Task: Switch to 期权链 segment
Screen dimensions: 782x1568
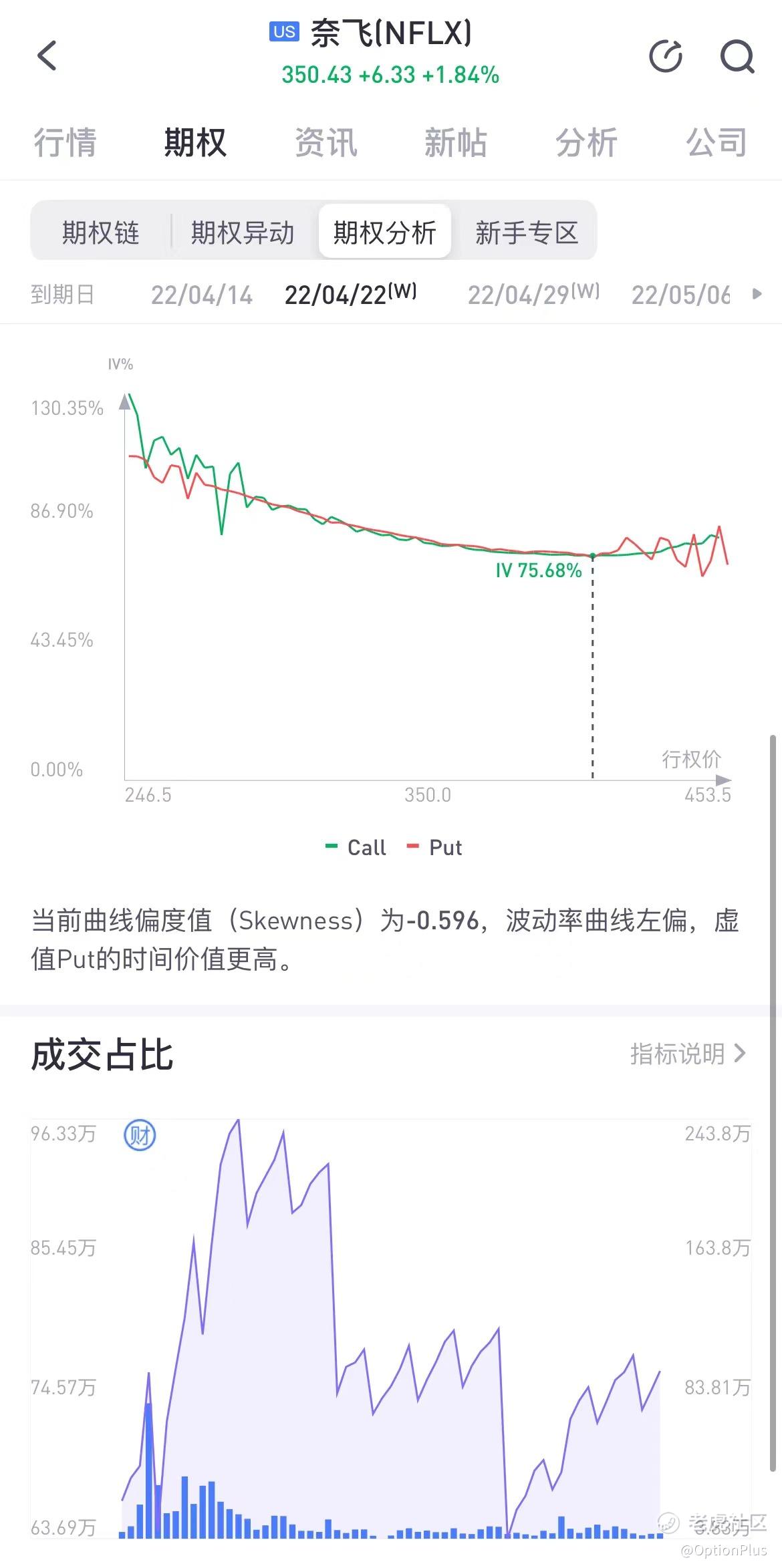Action: coord(100,232)
